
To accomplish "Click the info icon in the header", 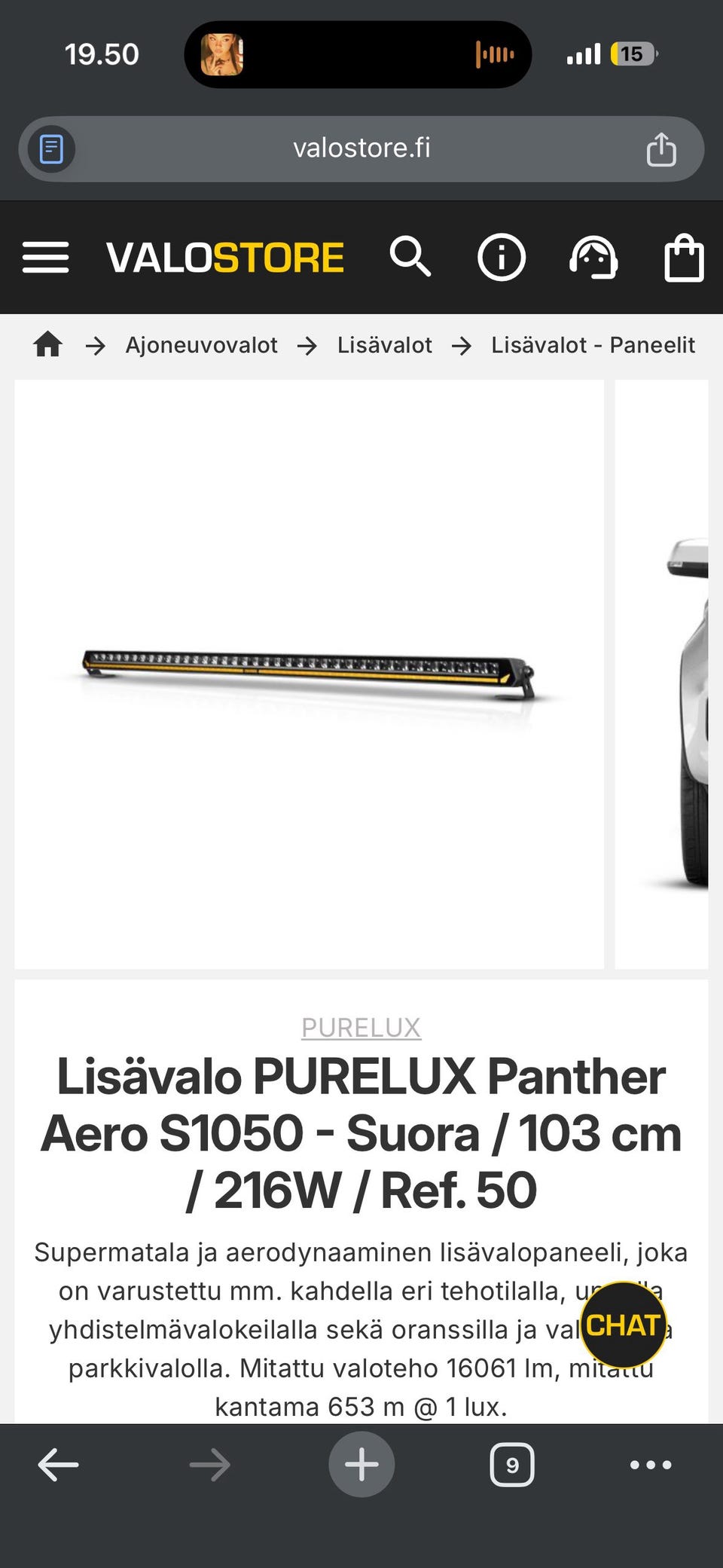I will 502,257.
